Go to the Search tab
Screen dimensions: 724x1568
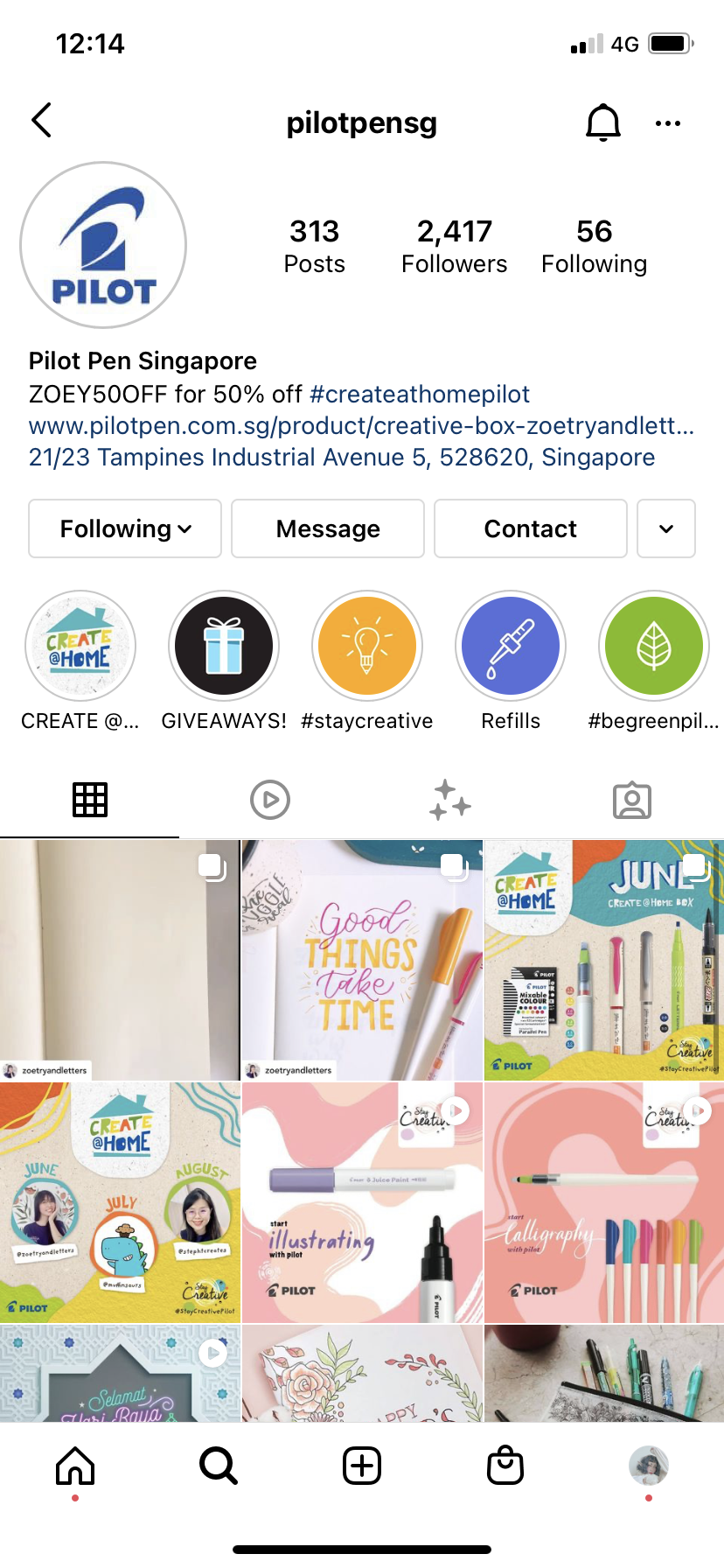tap(218, 1466)
